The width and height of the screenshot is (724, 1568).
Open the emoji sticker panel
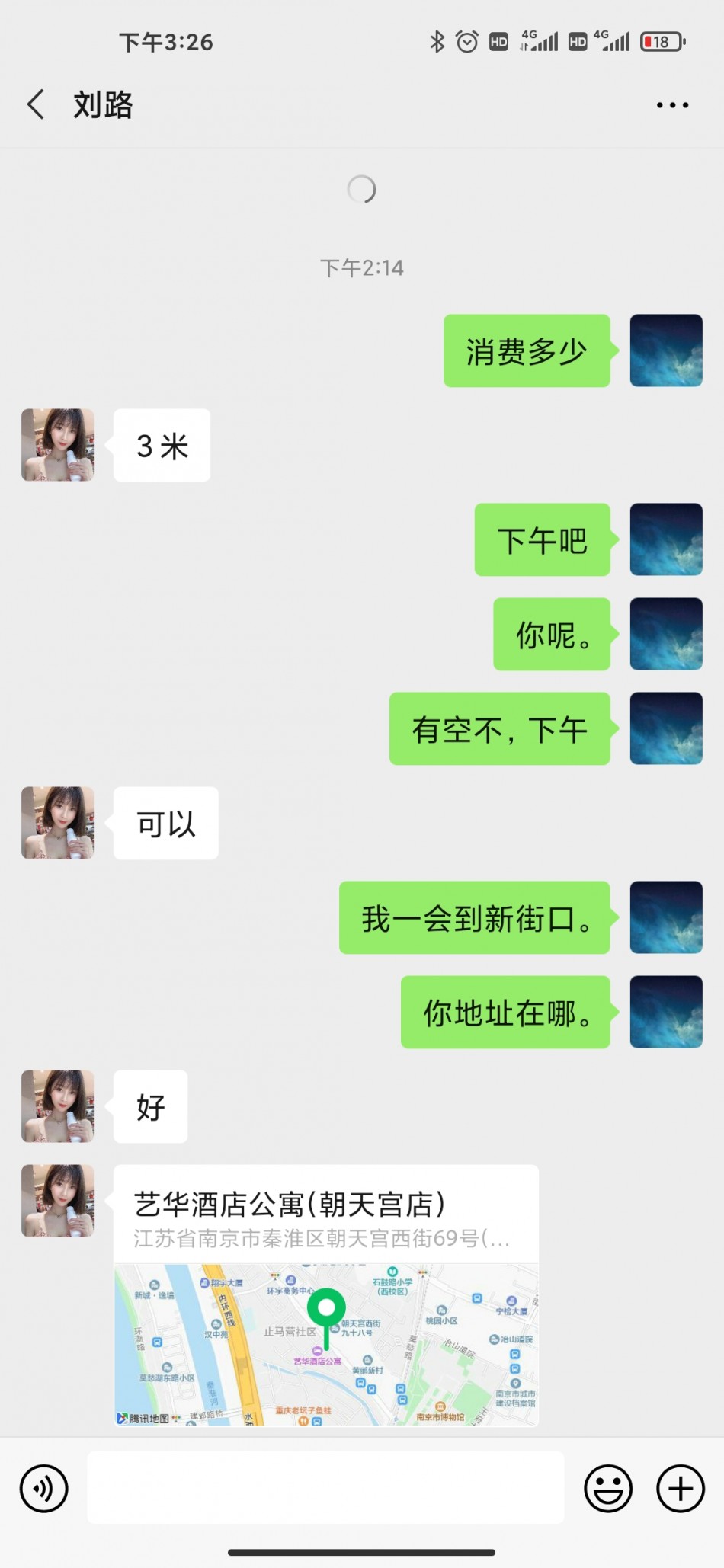coord(607,1488)
